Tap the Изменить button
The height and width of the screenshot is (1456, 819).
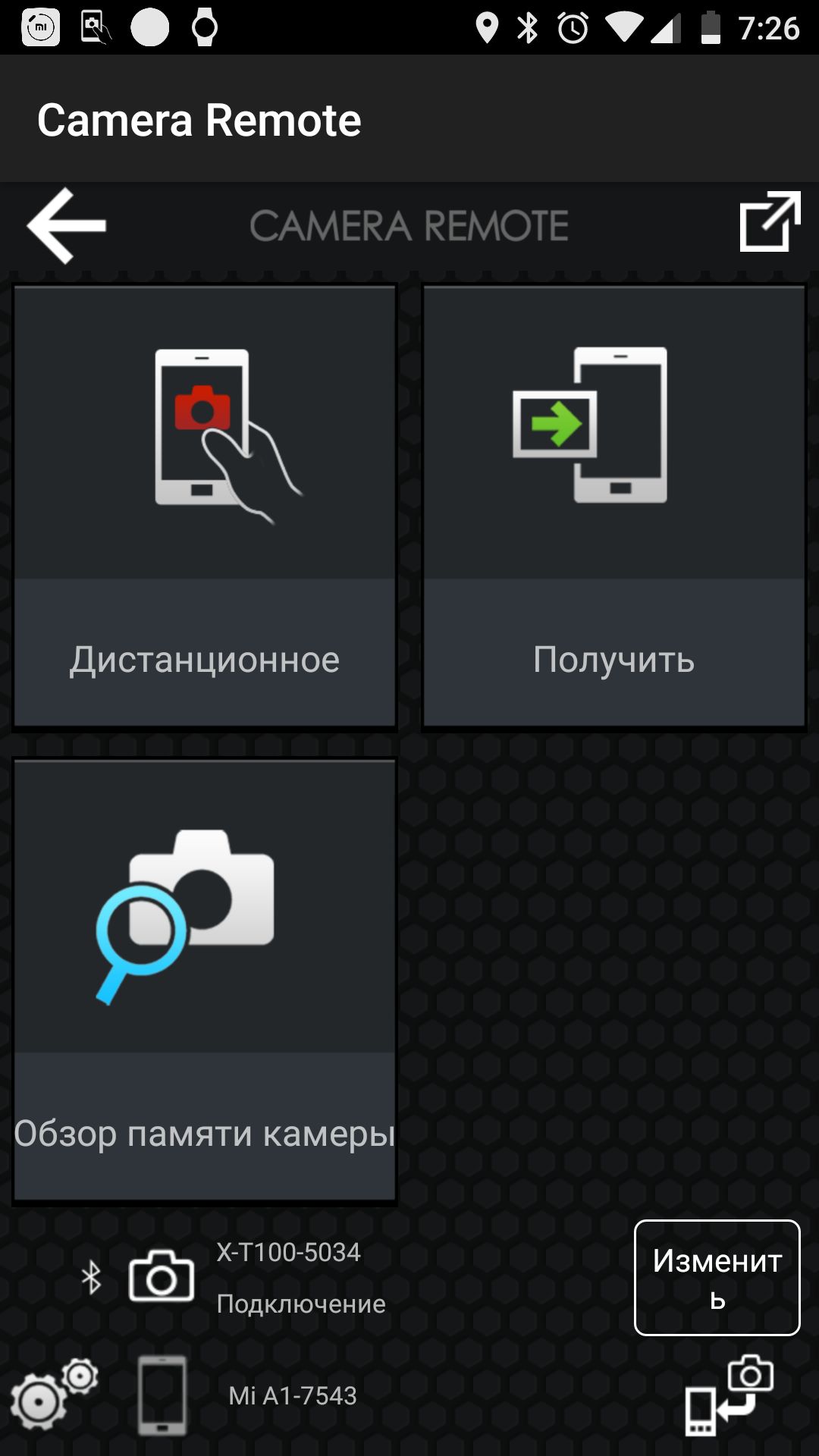[717, 1278]
